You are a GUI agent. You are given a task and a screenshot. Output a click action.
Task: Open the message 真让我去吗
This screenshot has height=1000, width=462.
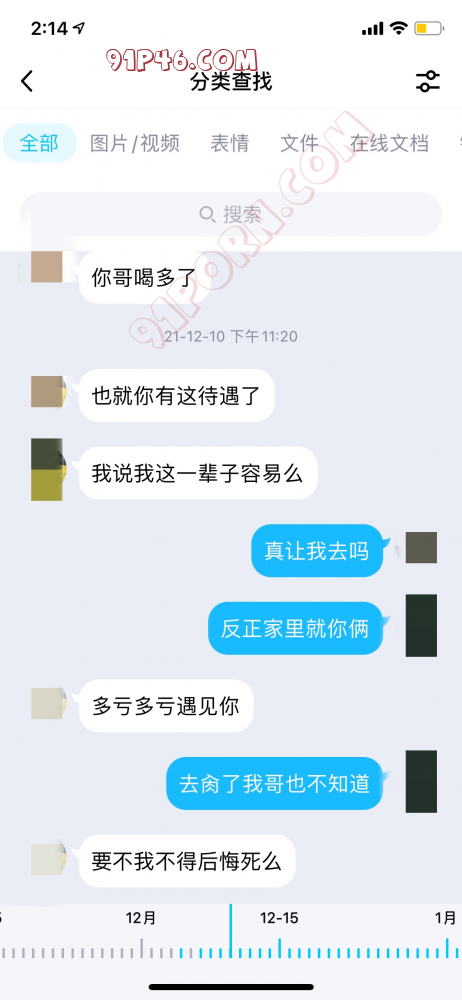tap(317, 550)
